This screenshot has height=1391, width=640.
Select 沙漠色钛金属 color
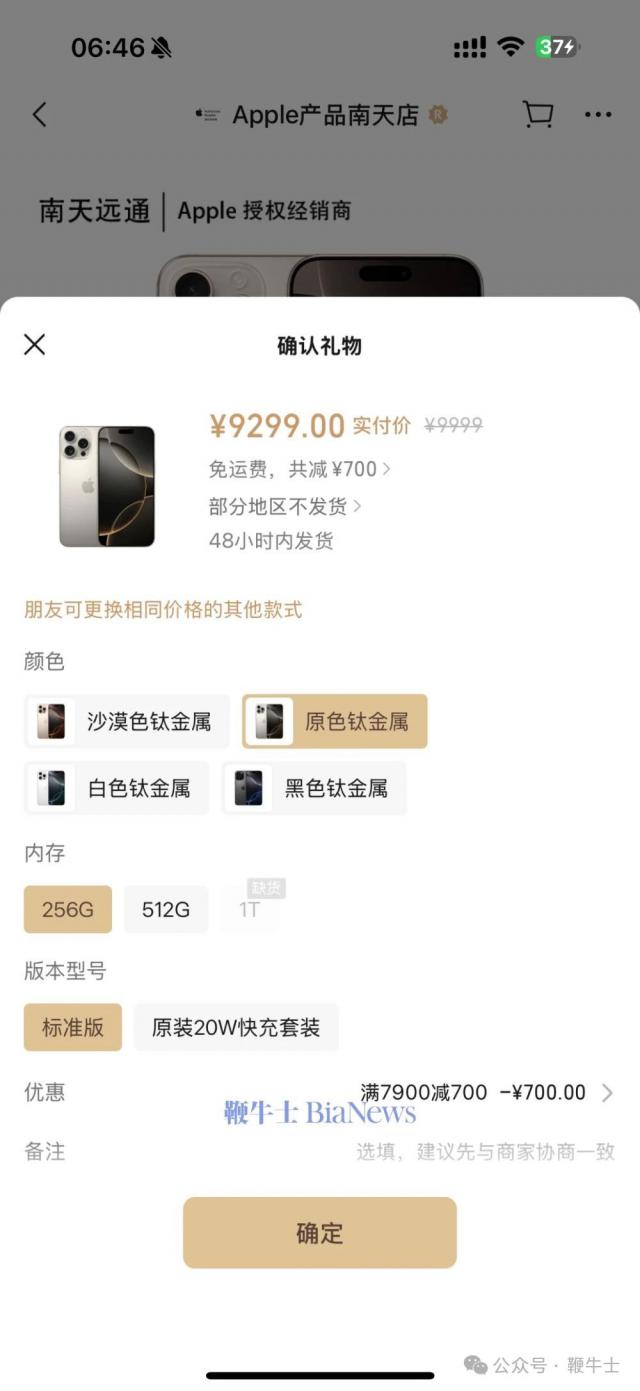click(x=127, y=722)
